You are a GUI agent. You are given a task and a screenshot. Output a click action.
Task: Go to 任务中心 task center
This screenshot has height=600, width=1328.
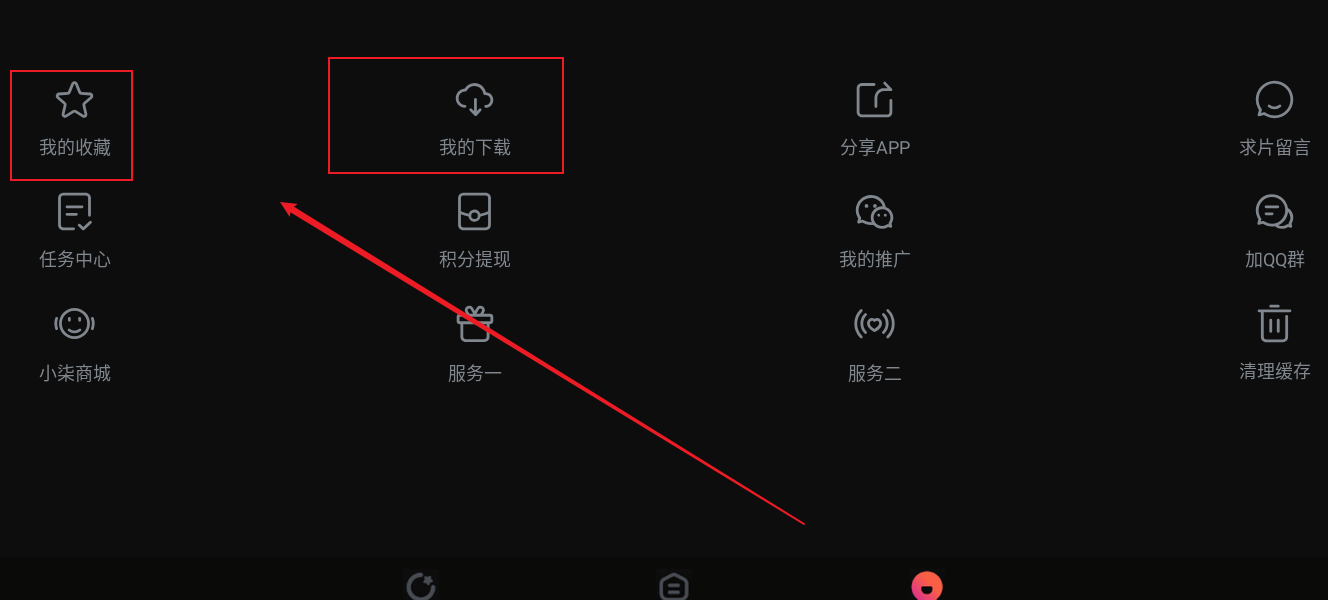tap(74, 232)
